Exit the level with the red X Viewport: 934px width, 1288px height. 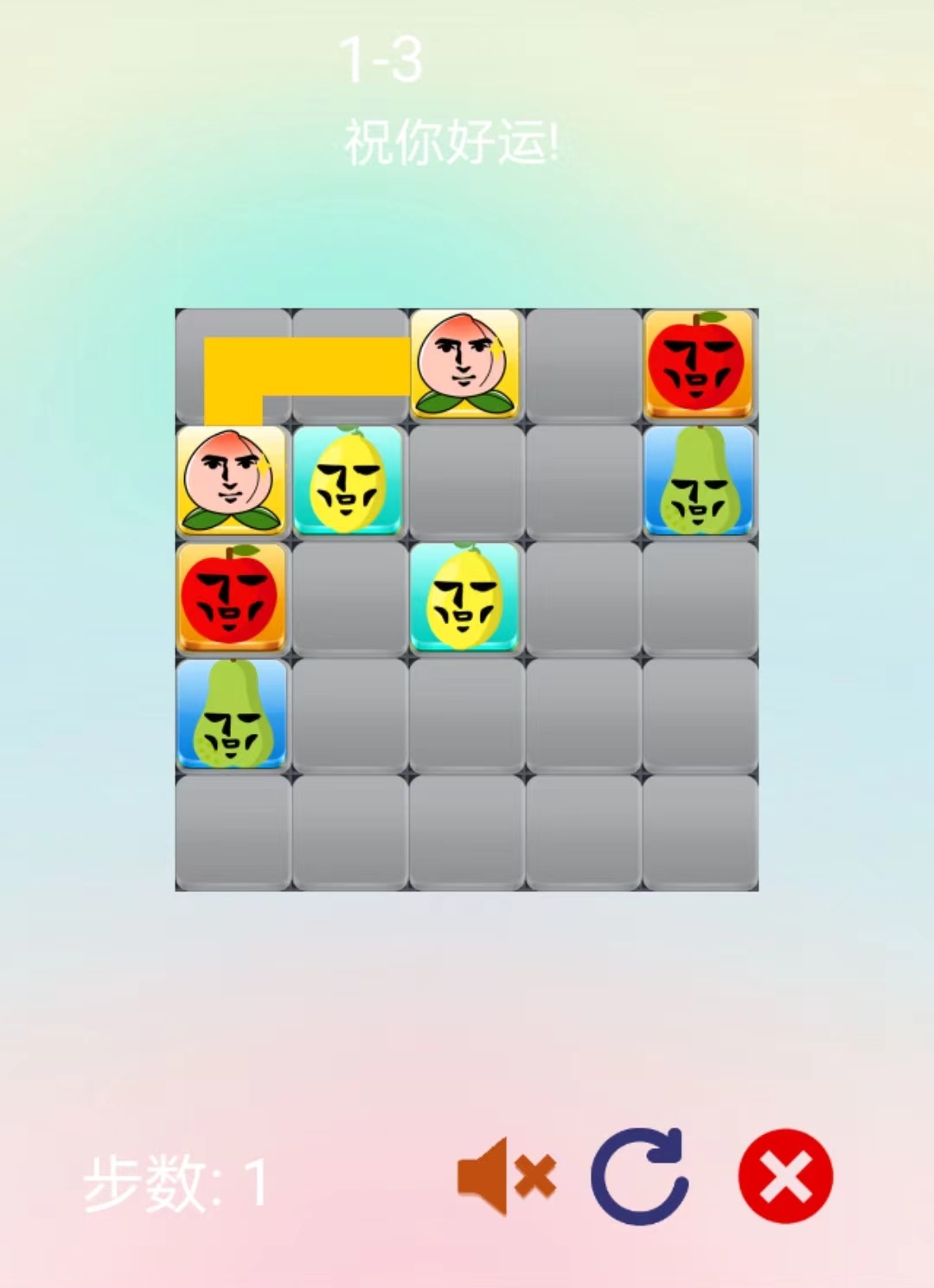click(785, 1176)
